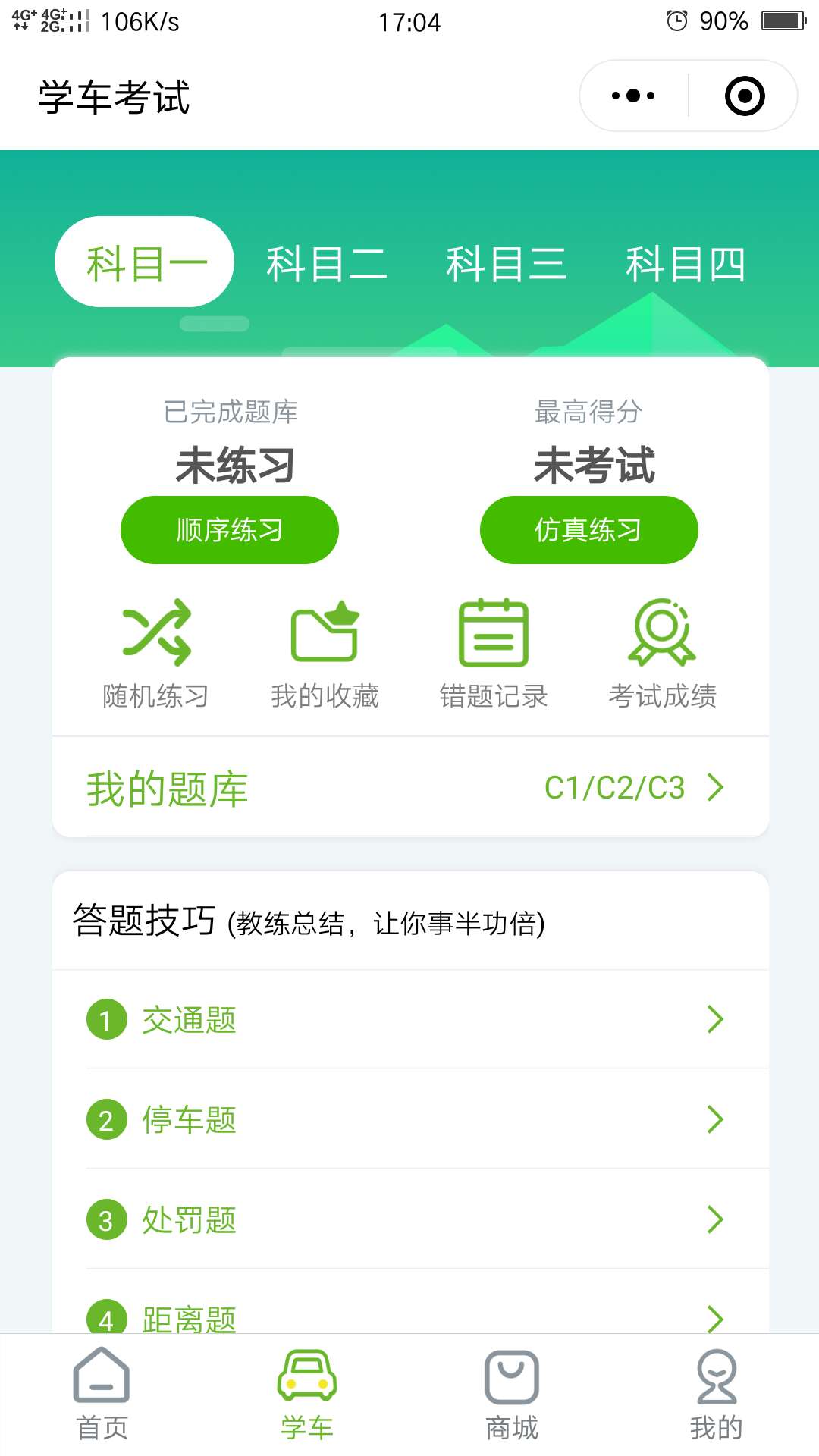
Task: Switch to the 我的 profile tab
Action: click(716, 1395)
